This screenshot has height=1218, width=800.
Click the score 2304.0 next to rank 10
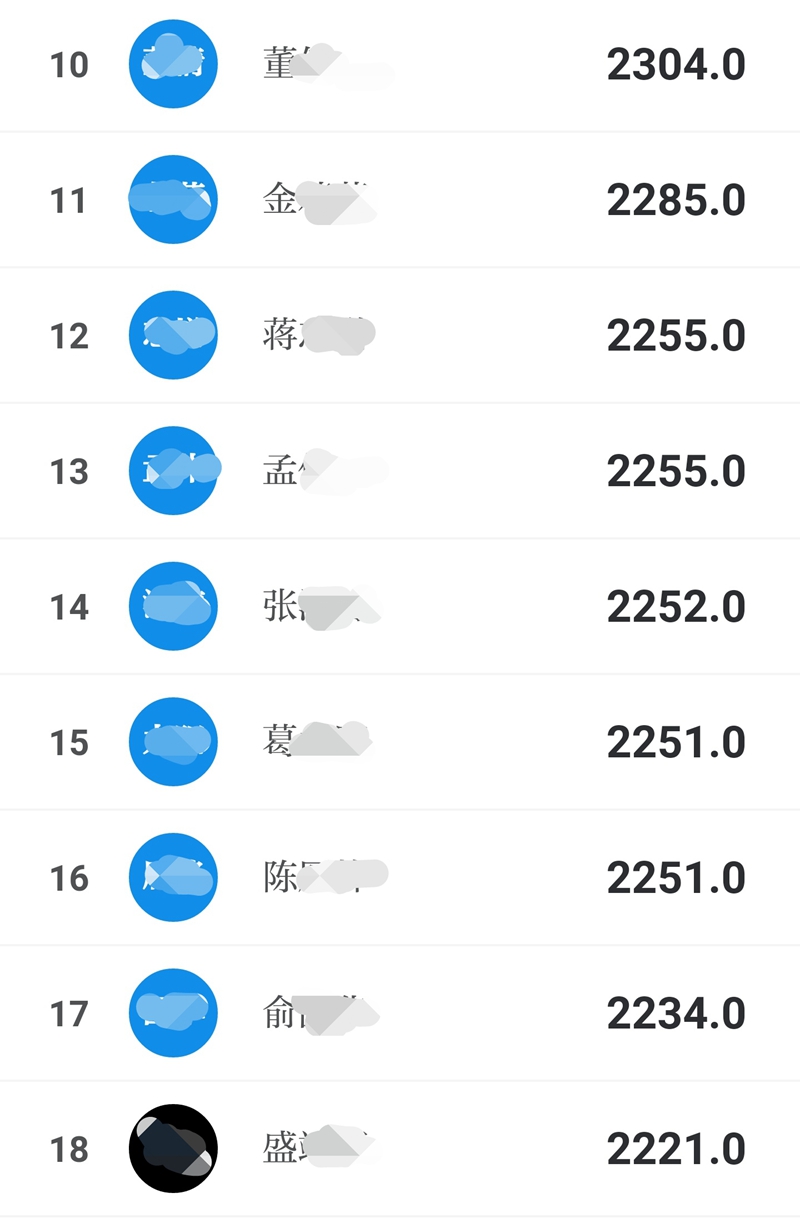pyautogui.click(x=678, y=63)
